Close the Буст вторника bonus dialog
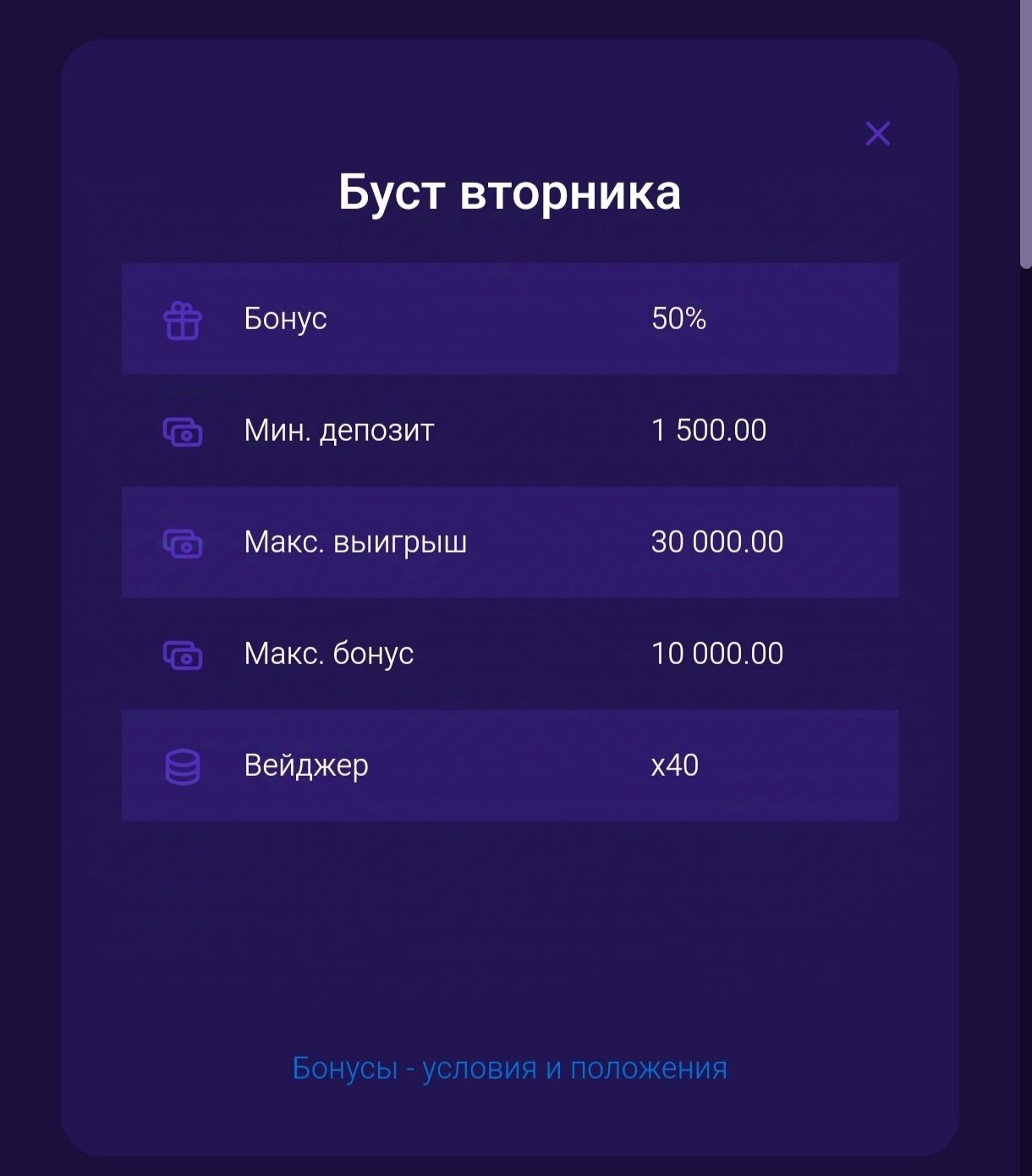1032x1176 pixels. pyautogui.click(x=877, y=134)
